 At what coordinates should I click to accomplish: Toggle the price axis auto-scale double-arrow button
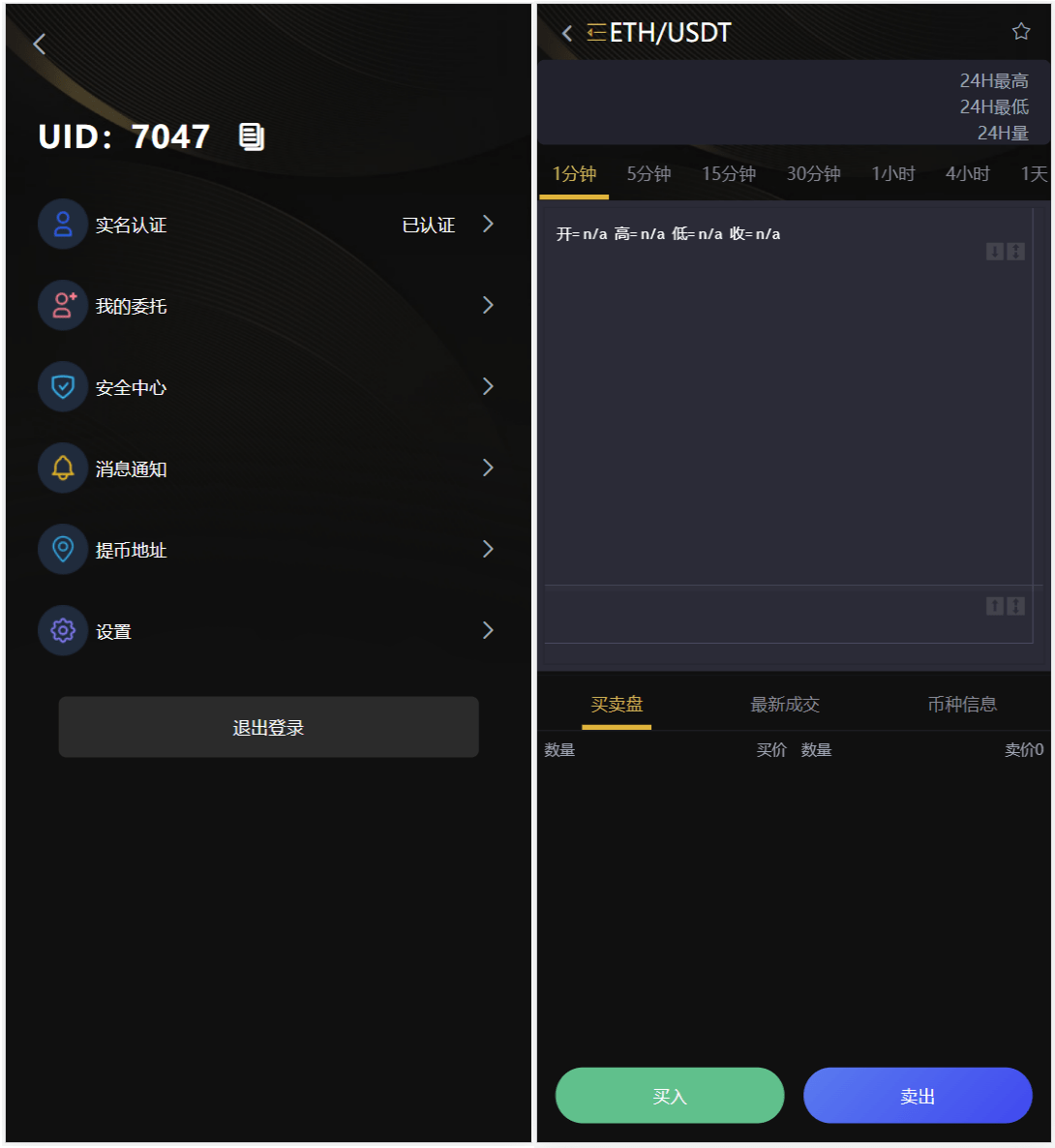(1016, 253)
